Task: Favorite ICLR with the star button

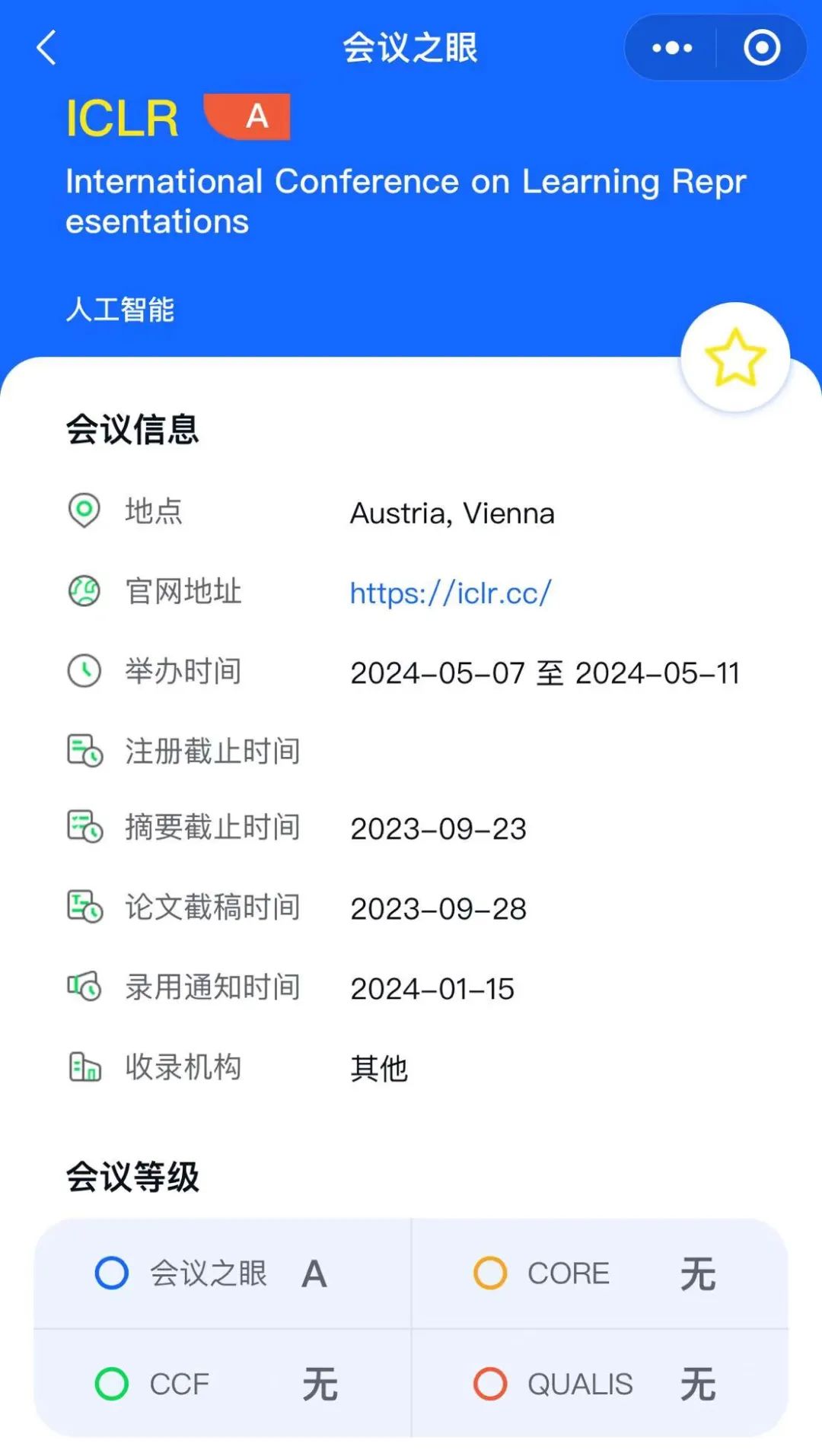Action: (x=735, y=358)
